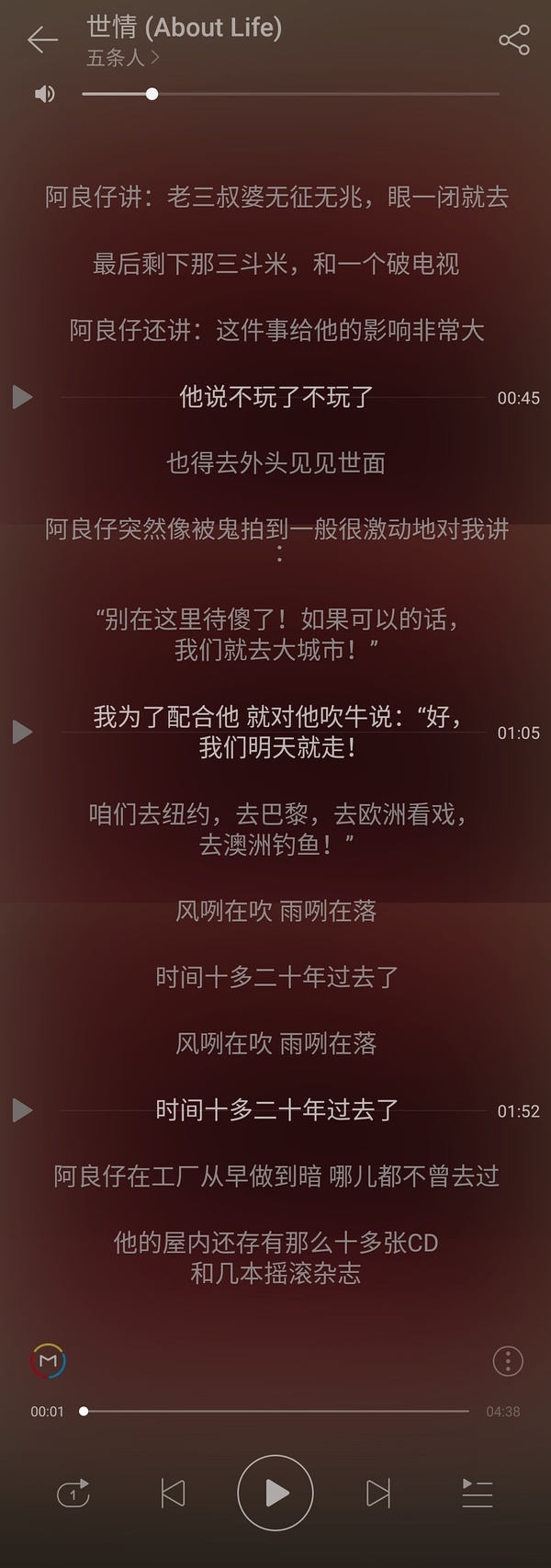Skip to the next track
The height and width of the screenshot is (1568, 551).
pyautogui.click(x=378, y=1493)
